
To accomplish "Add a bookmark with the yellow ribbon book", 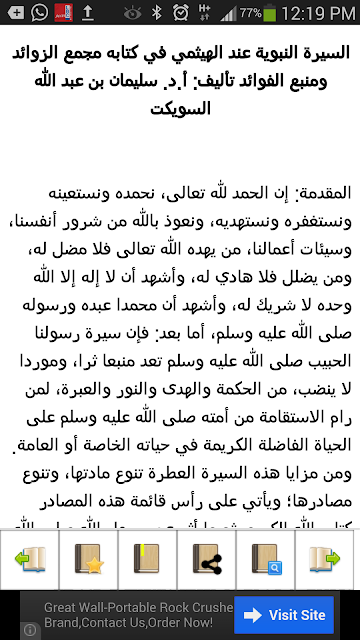I will pyautogui.click(x=147, y=560).
